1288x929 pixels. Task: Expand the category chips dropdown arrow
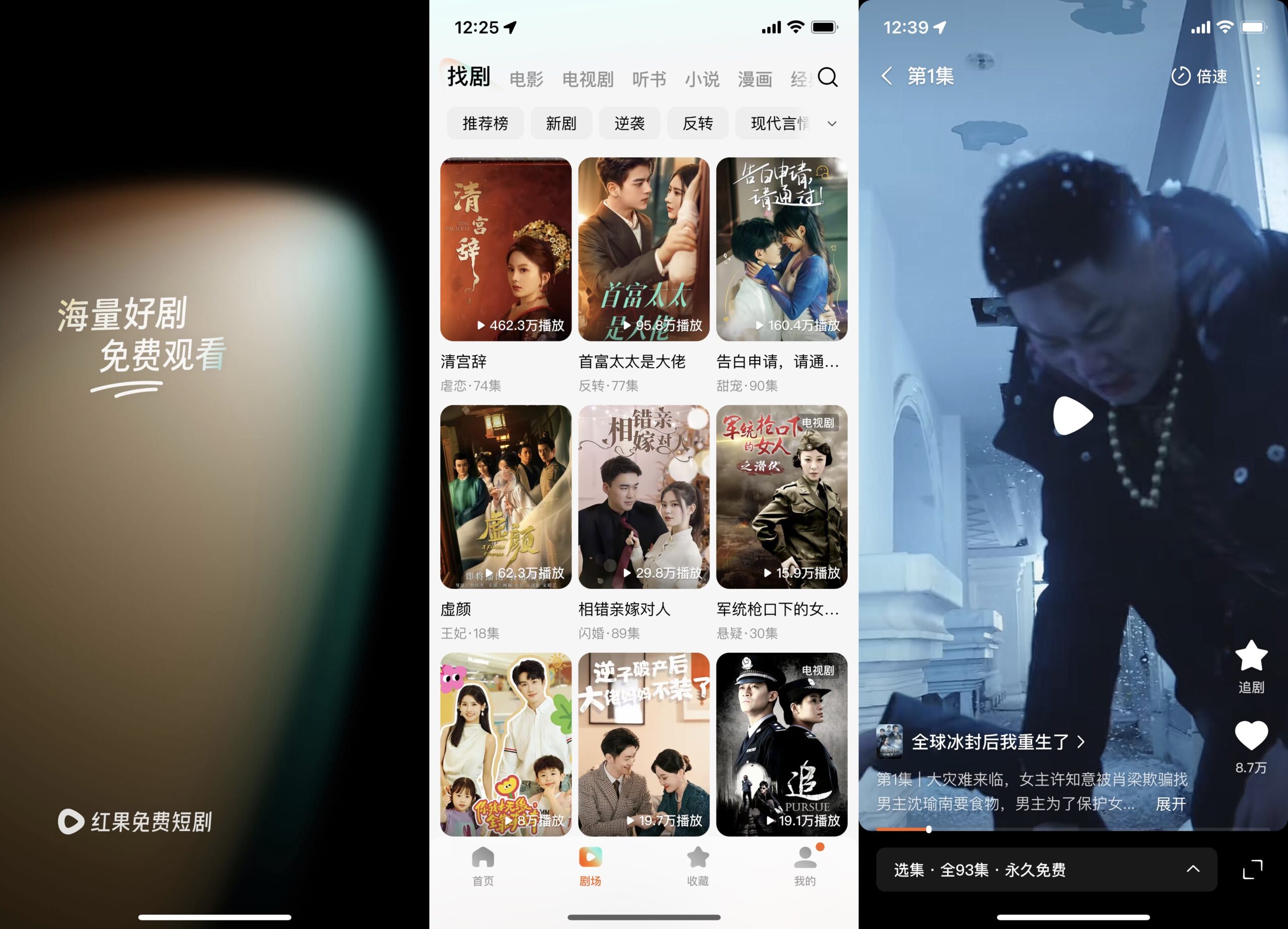pyautogui.click(x=831, y=124)
